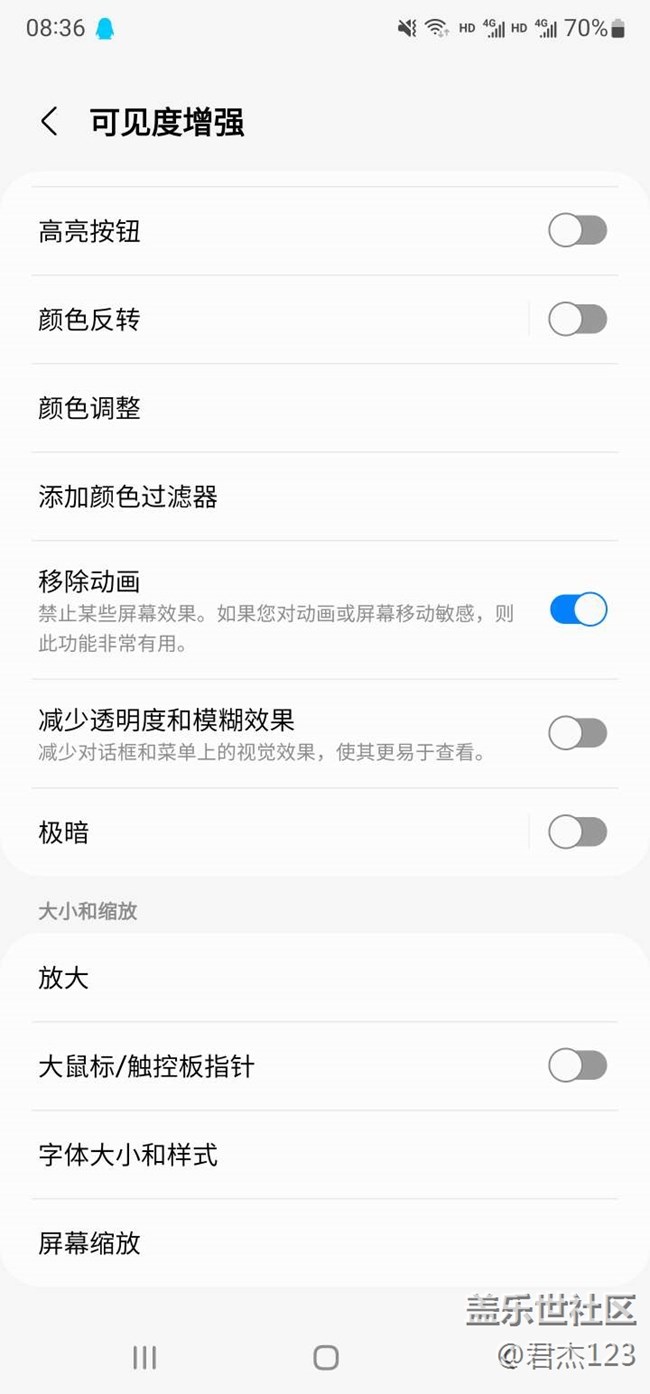Tap the system home button
Viewport: 650px width, 1394px height.
coord(325,1357)
